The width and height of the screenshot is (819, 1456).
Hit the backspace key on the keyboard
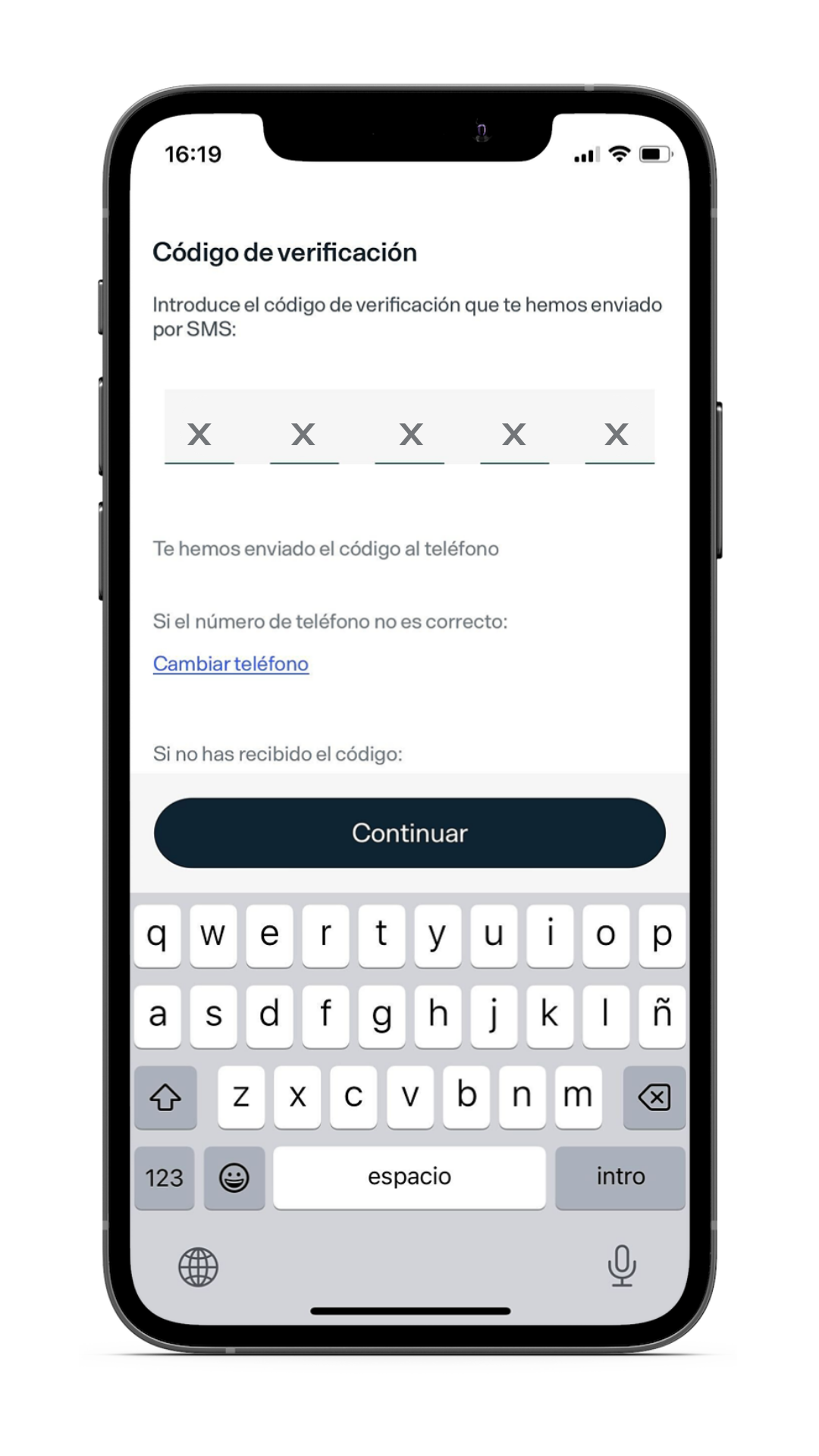tap(654, 1097)
